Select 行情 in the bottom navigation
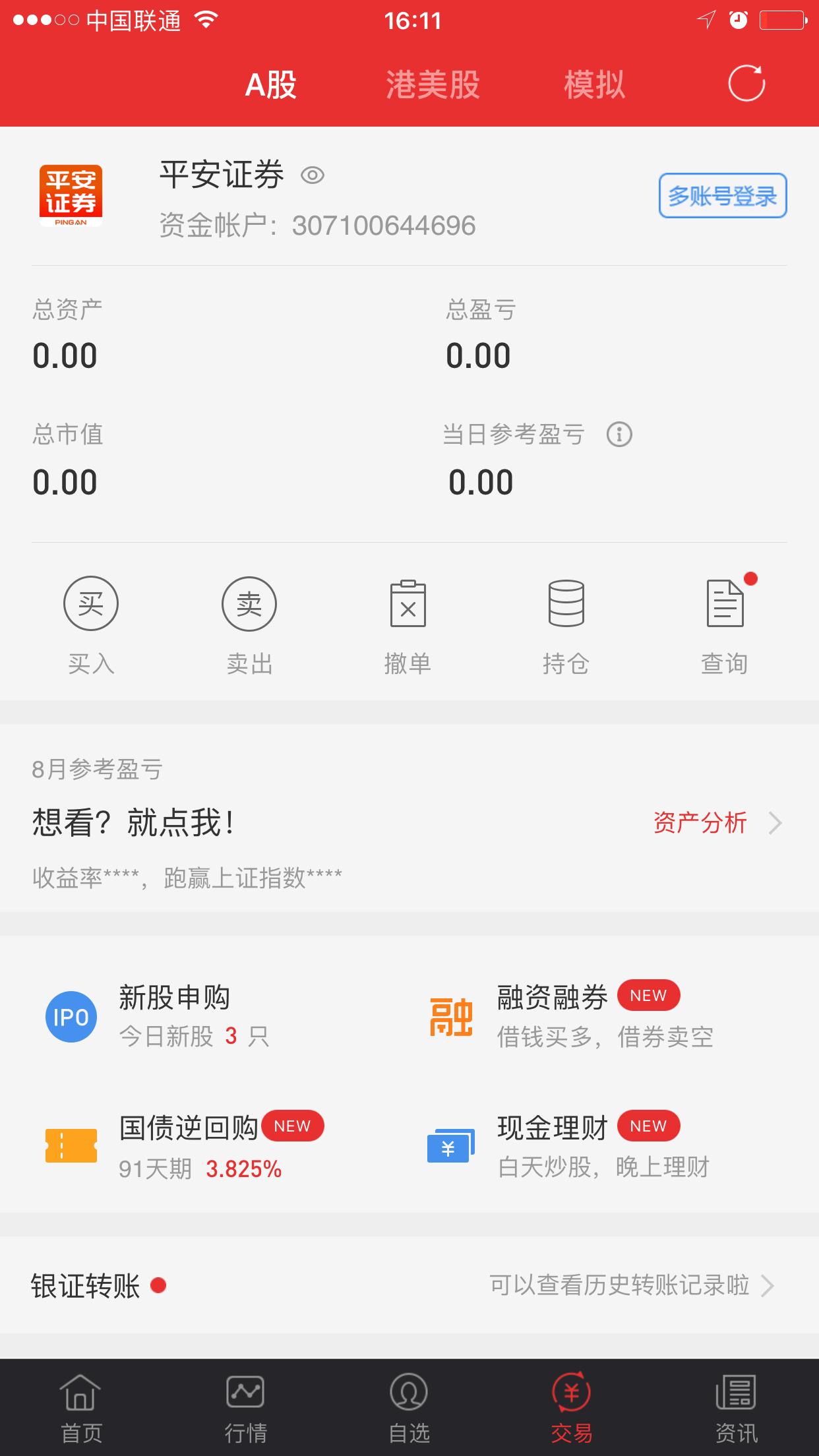Image resolution: width=819 pixels, height=1456 pixels. point(245,1398)
